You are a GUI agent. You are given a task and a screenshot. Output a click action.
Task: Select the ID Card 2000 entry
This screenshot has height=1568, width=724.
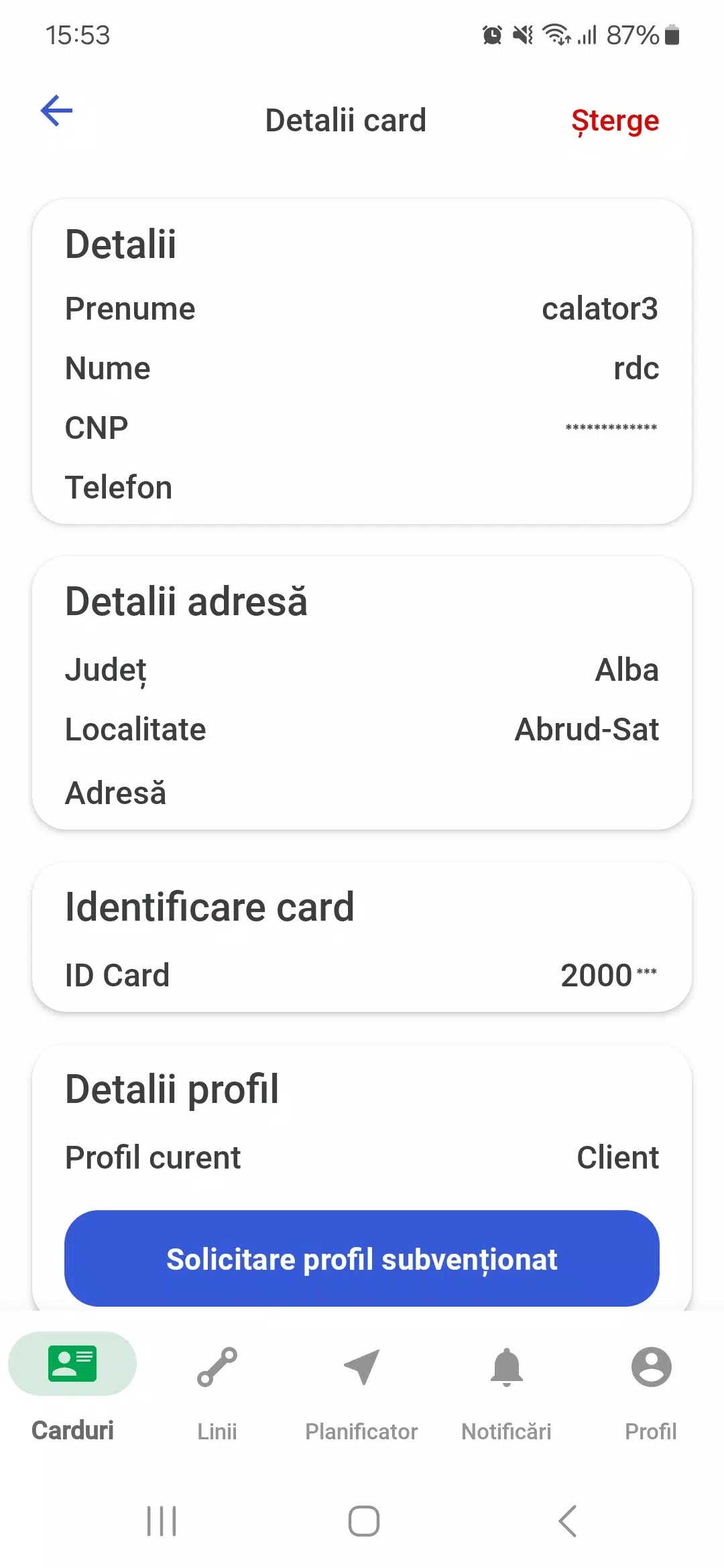tap(362, 975)
